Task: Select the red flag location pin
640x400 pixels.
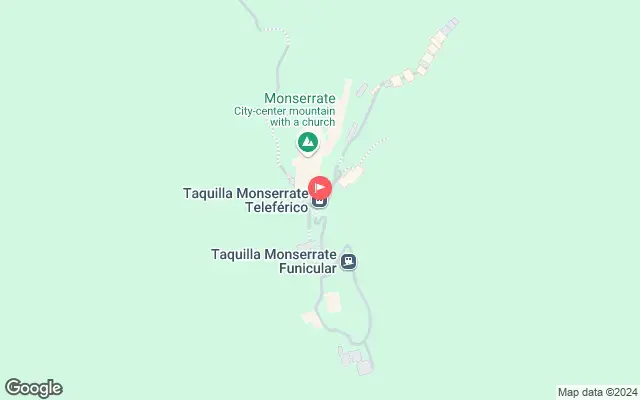Action: point(320,186)
